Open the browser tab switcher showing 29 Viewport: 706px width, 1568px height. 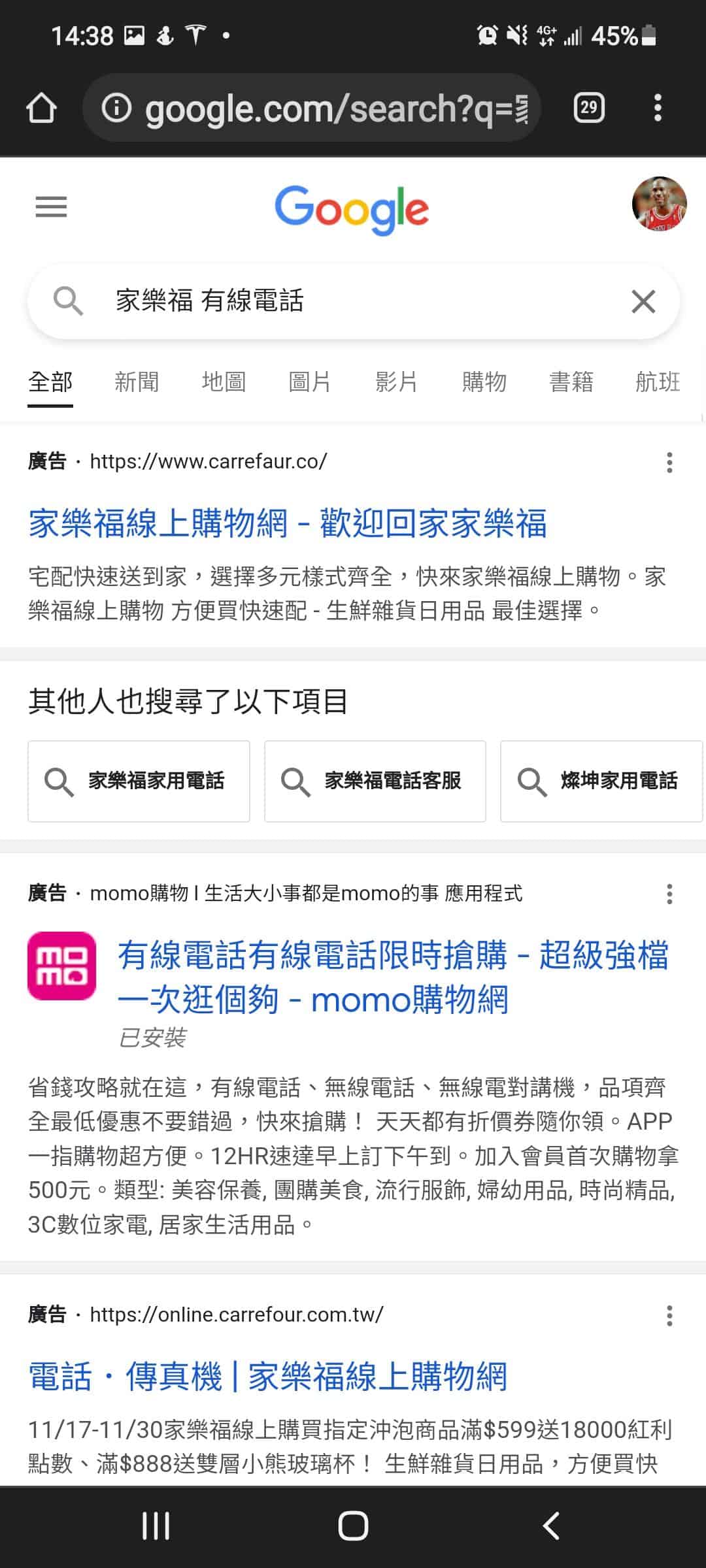[x=588, y=108]
